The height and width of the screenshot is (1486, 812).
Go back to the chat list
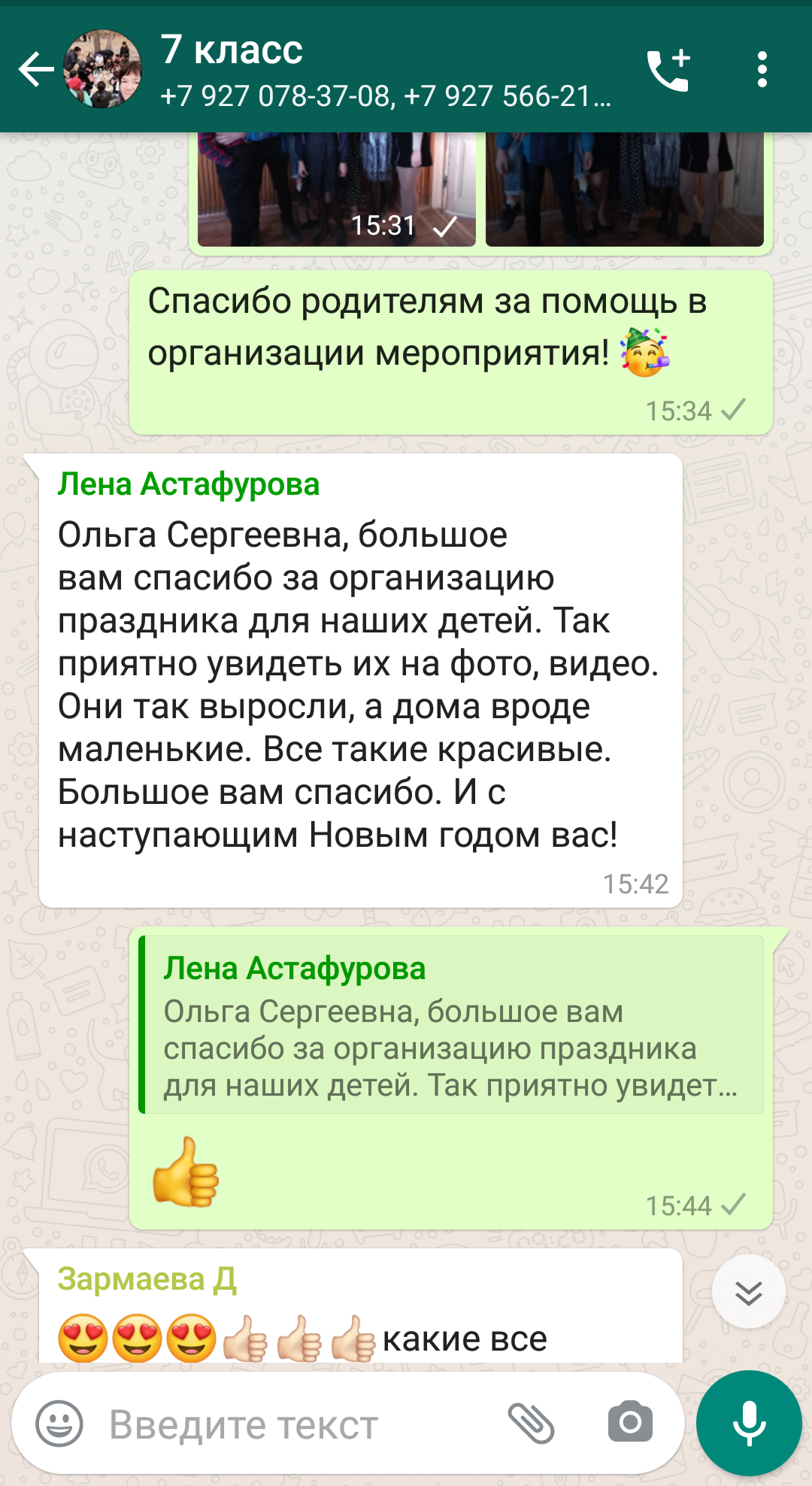pyautogui.click(x=35, y=70)
